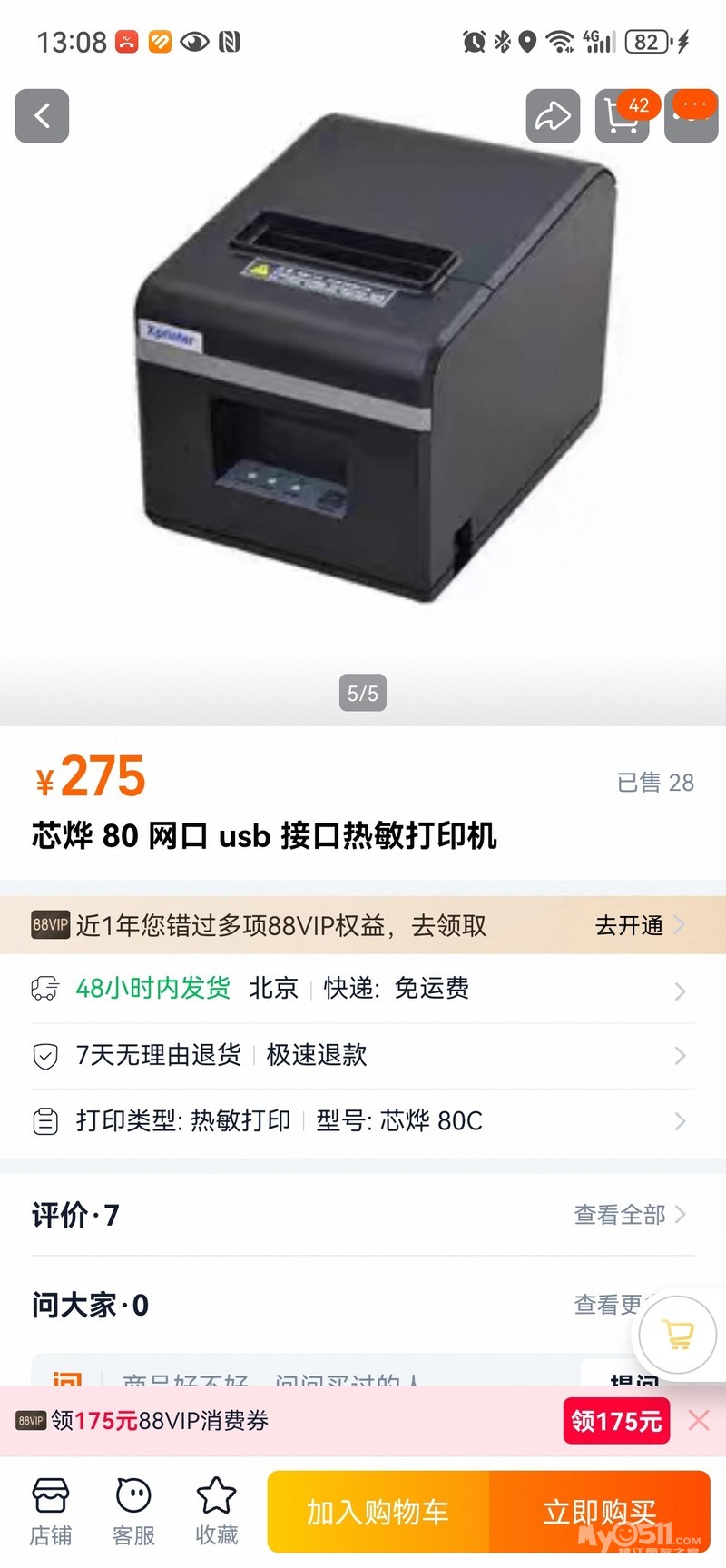Share this product listing

pos(553,116)
